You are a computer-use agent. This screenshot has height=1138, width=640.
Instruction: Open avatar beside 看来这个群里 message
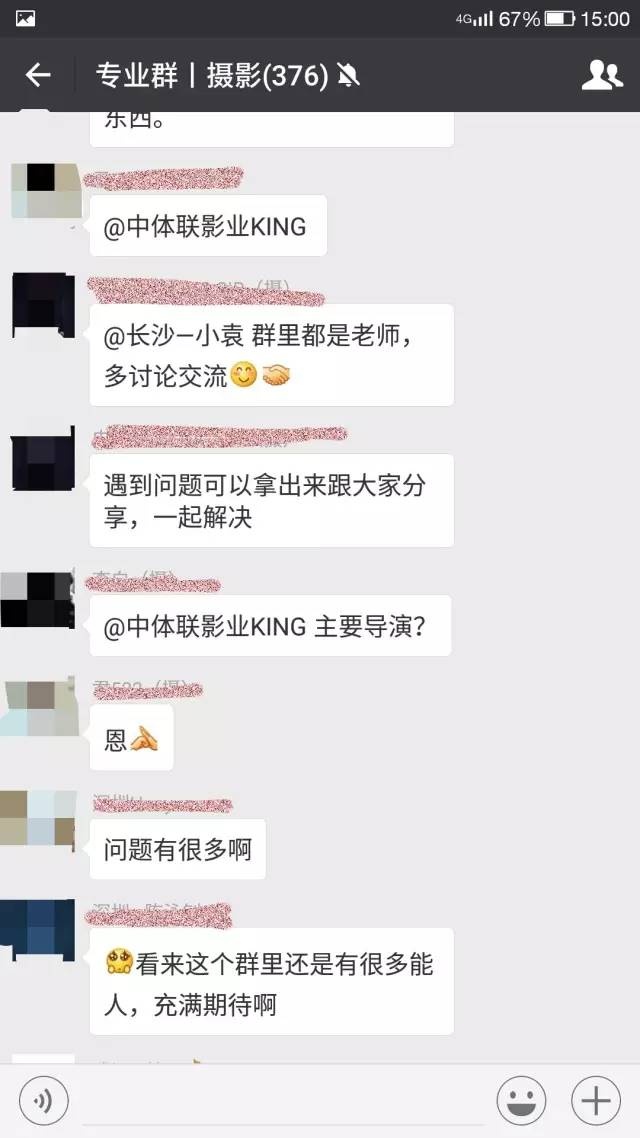[38, 930]
